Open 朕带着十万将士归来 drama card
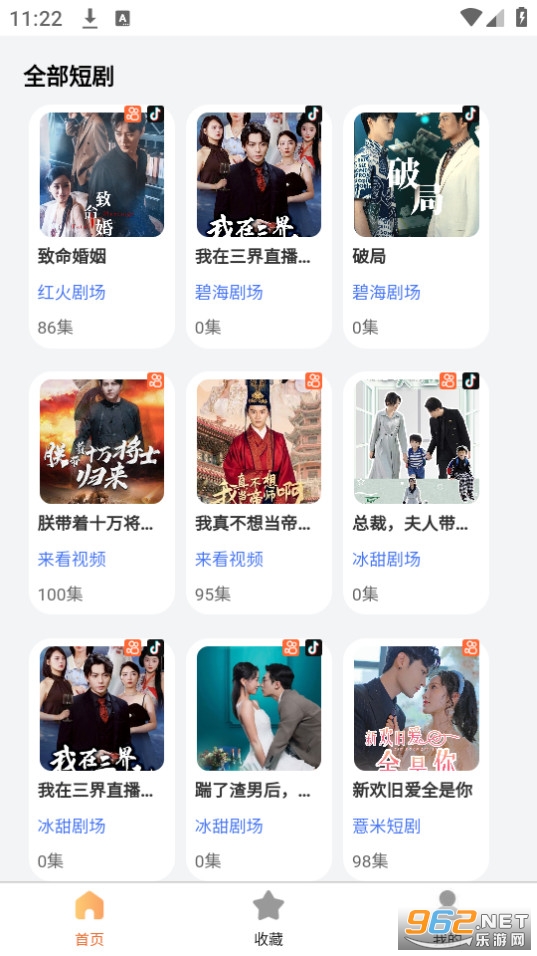 (x=102, y=493)
